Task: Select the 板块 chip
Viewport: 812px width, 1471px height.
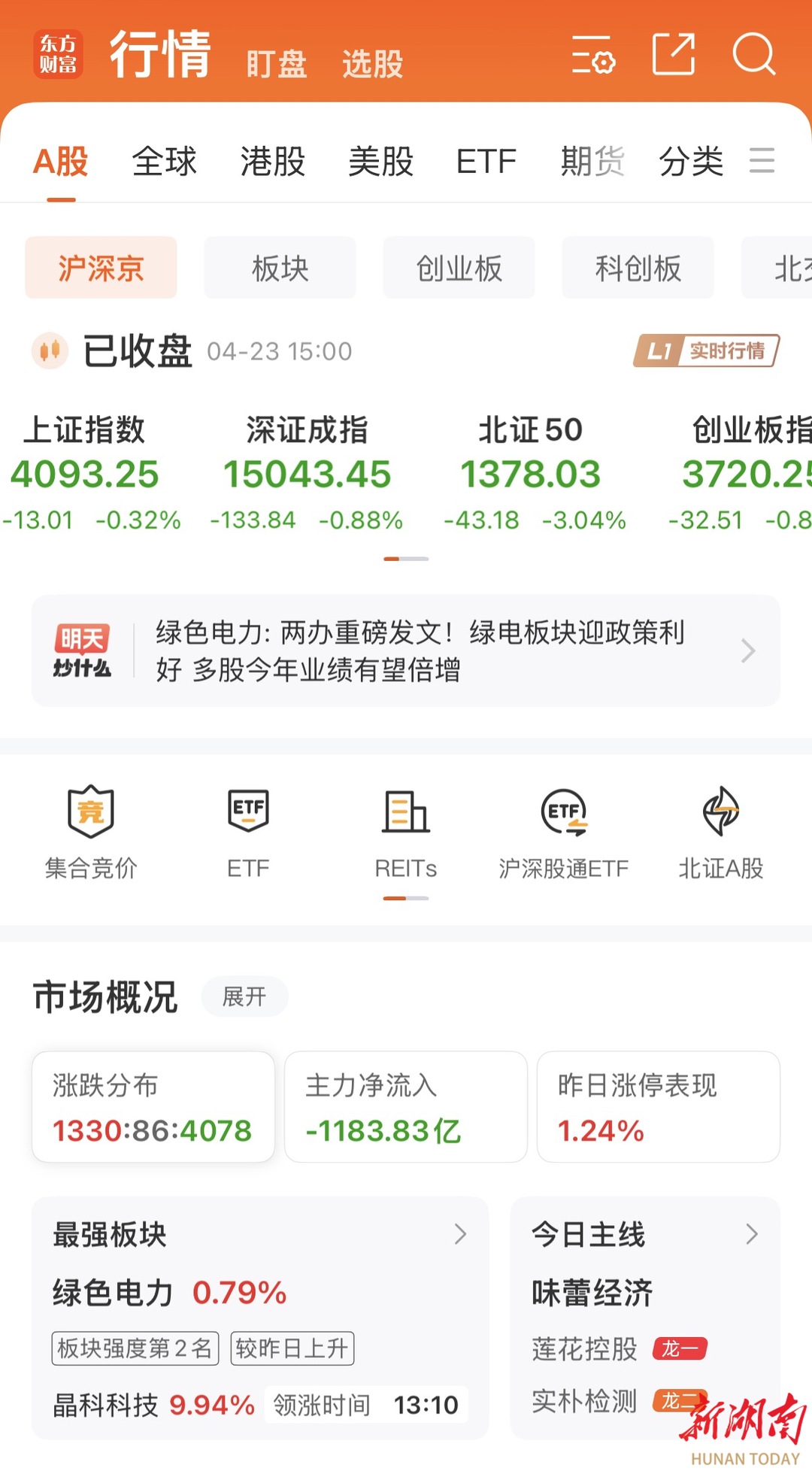Action: pyautogui.click(x=280, y=268)
